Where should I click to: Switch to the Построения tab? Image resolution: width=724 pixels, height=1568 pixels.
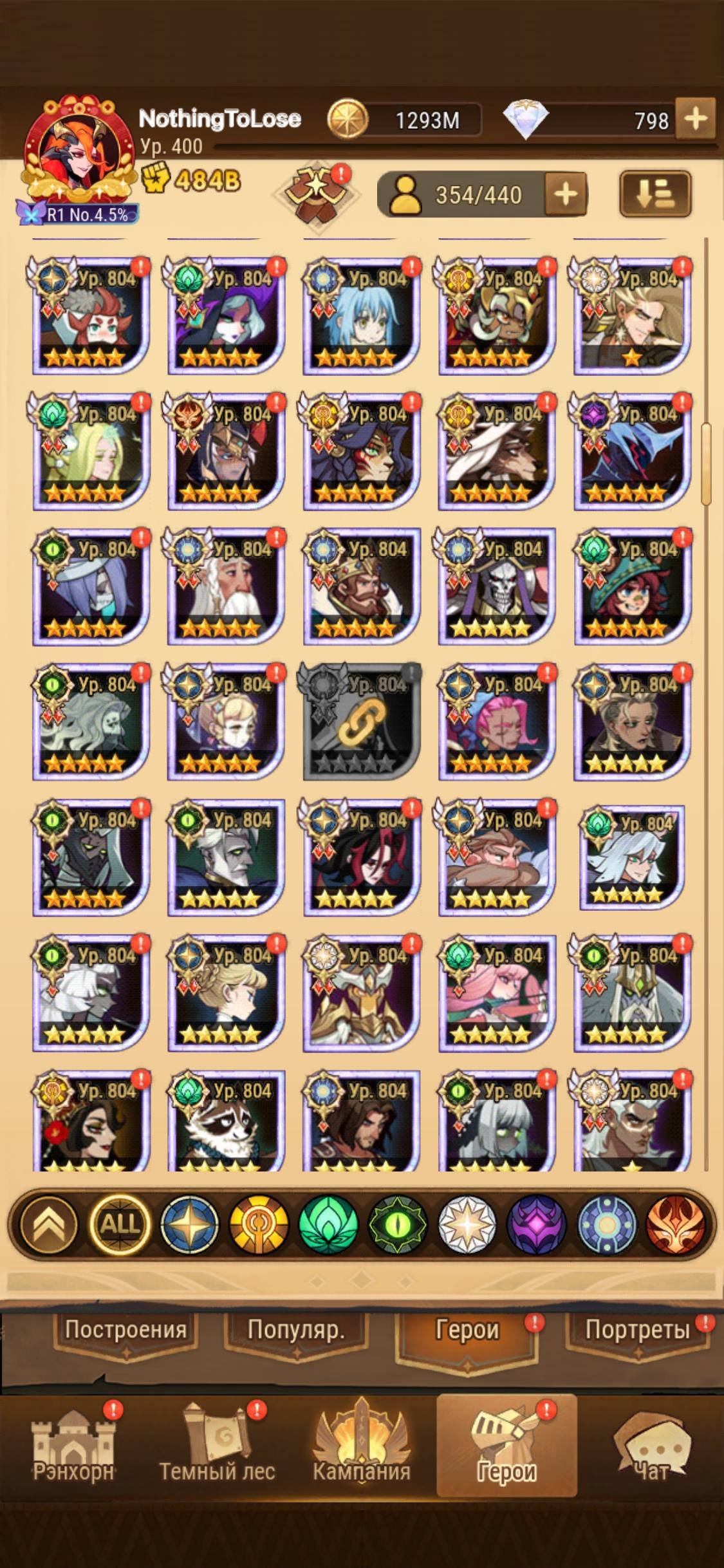pos(125,1330)
